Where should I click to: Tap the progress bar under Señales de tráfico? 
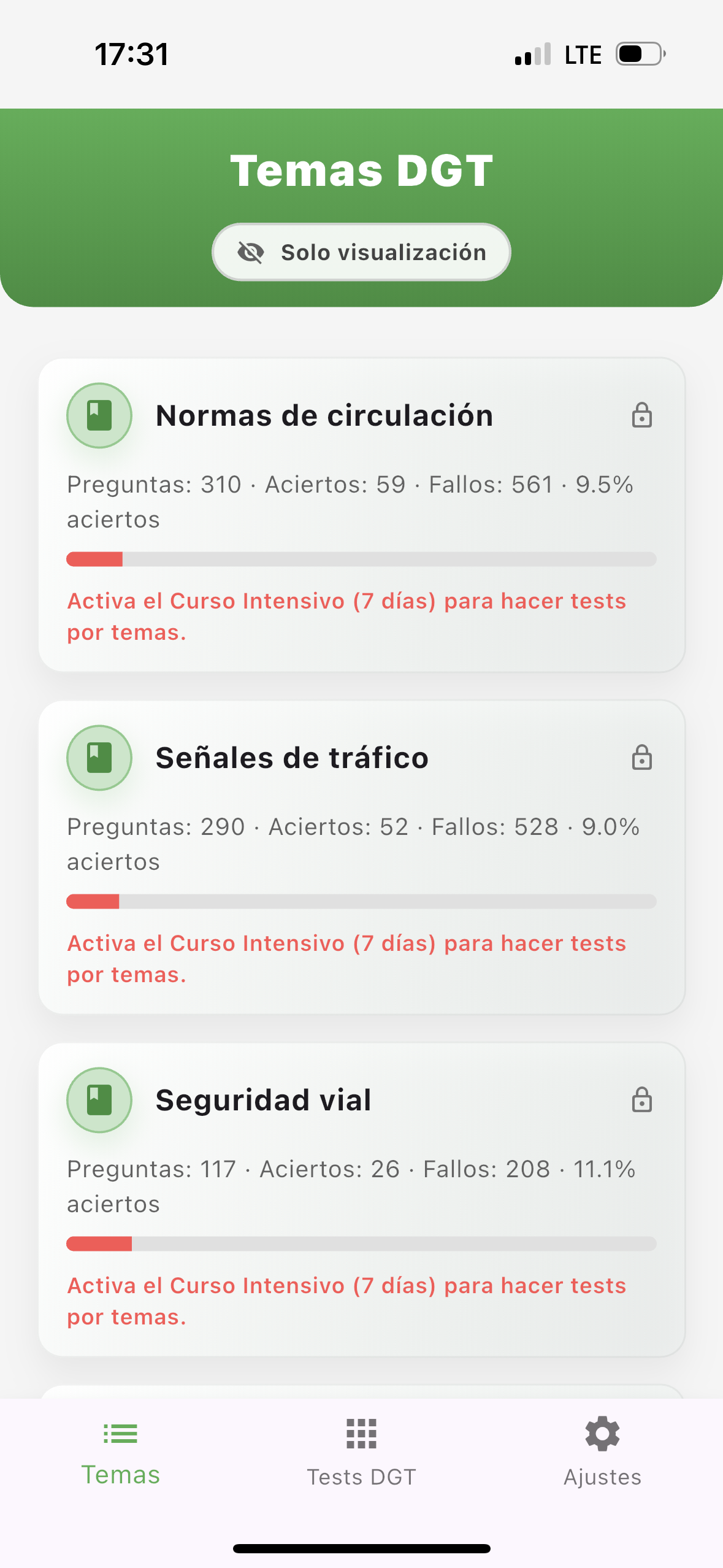[361, 902]
